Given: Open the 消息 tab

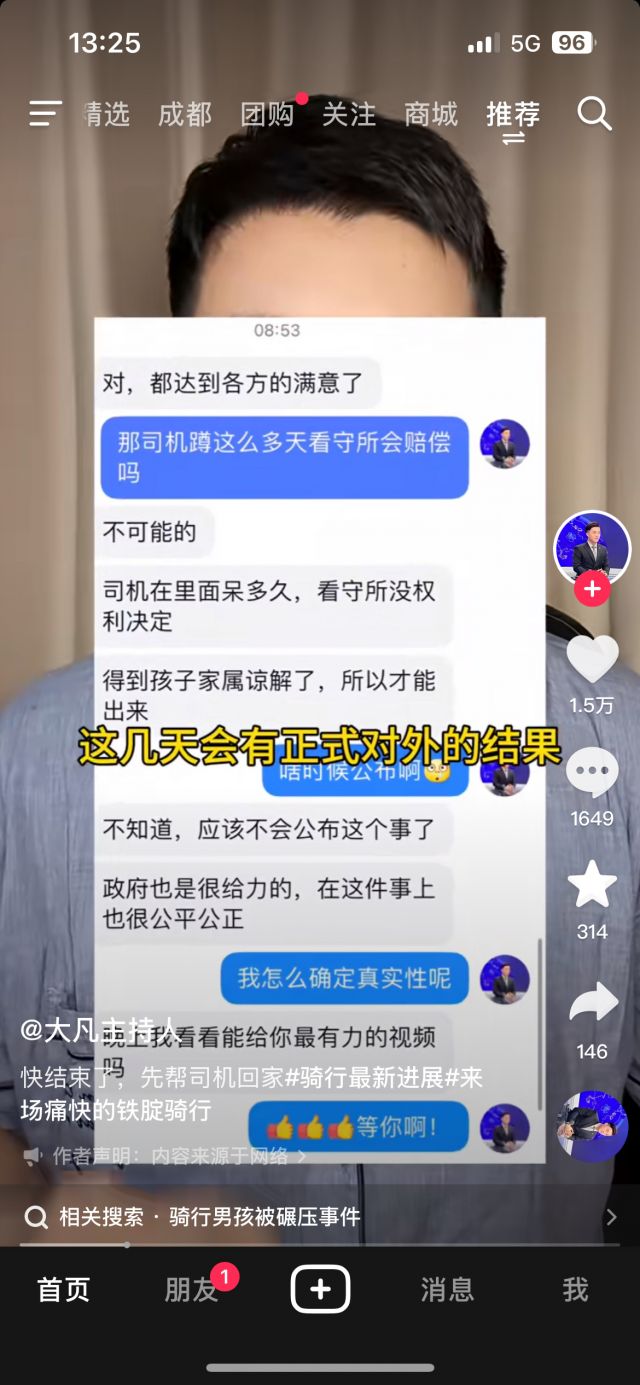Looking at the screenshot, I should pyautogui.click(x=447, y=1290).
